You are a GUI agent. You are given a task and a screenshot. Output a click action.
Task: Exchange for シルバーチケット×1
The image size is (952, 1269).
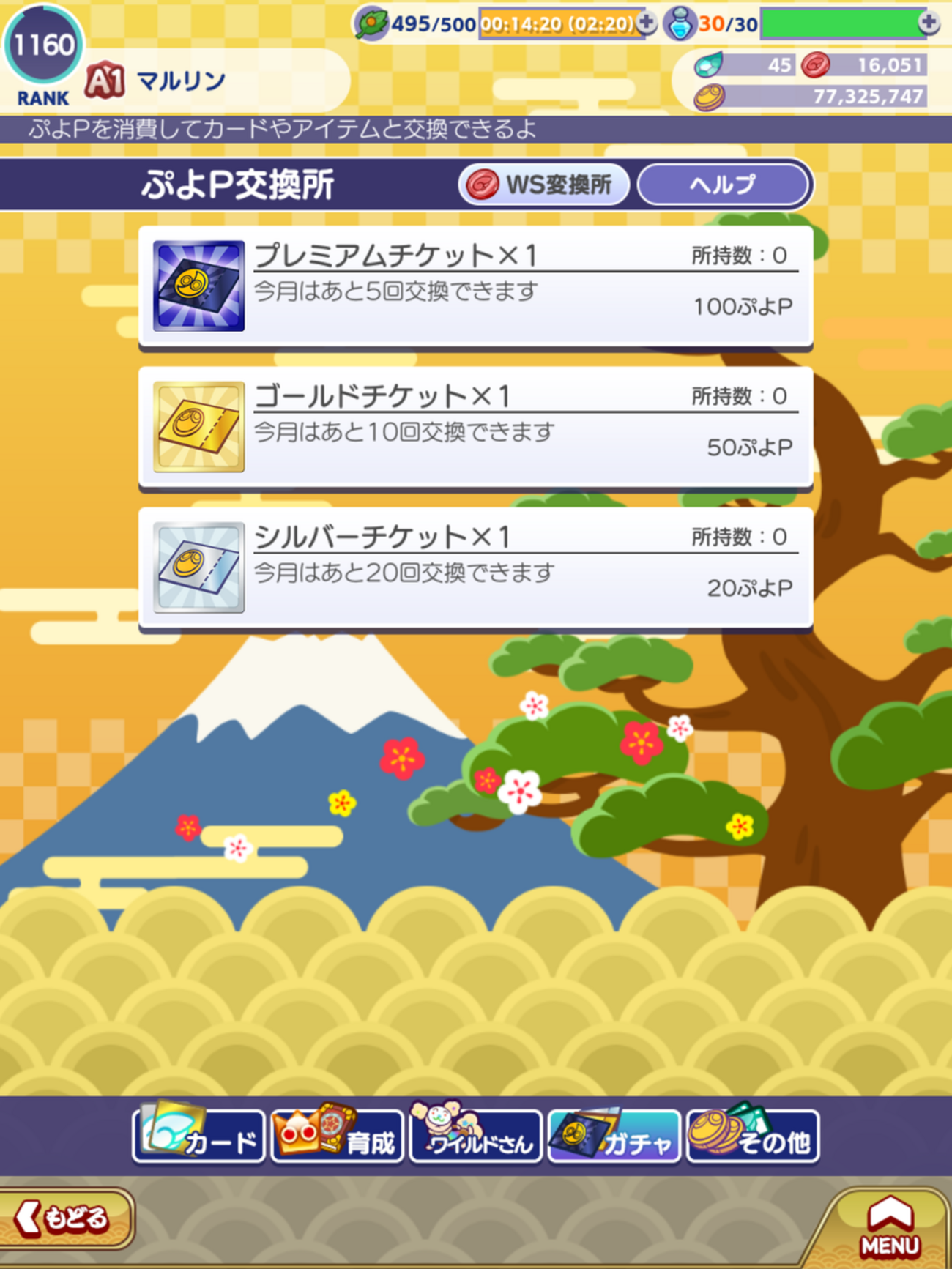click(x=475, y=567)
